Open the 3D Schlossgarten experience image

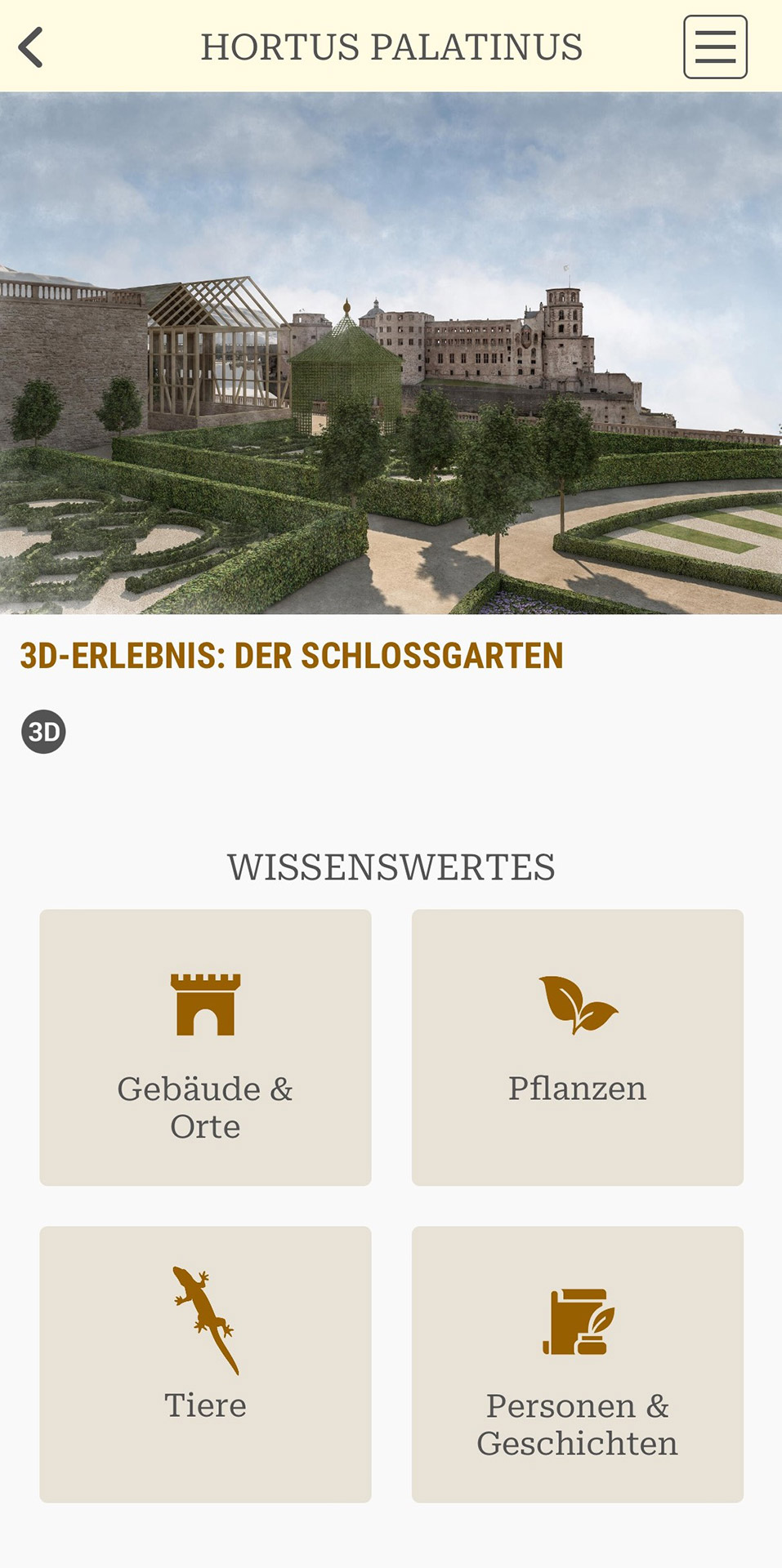pyautogui.click(x=391, y=353)
